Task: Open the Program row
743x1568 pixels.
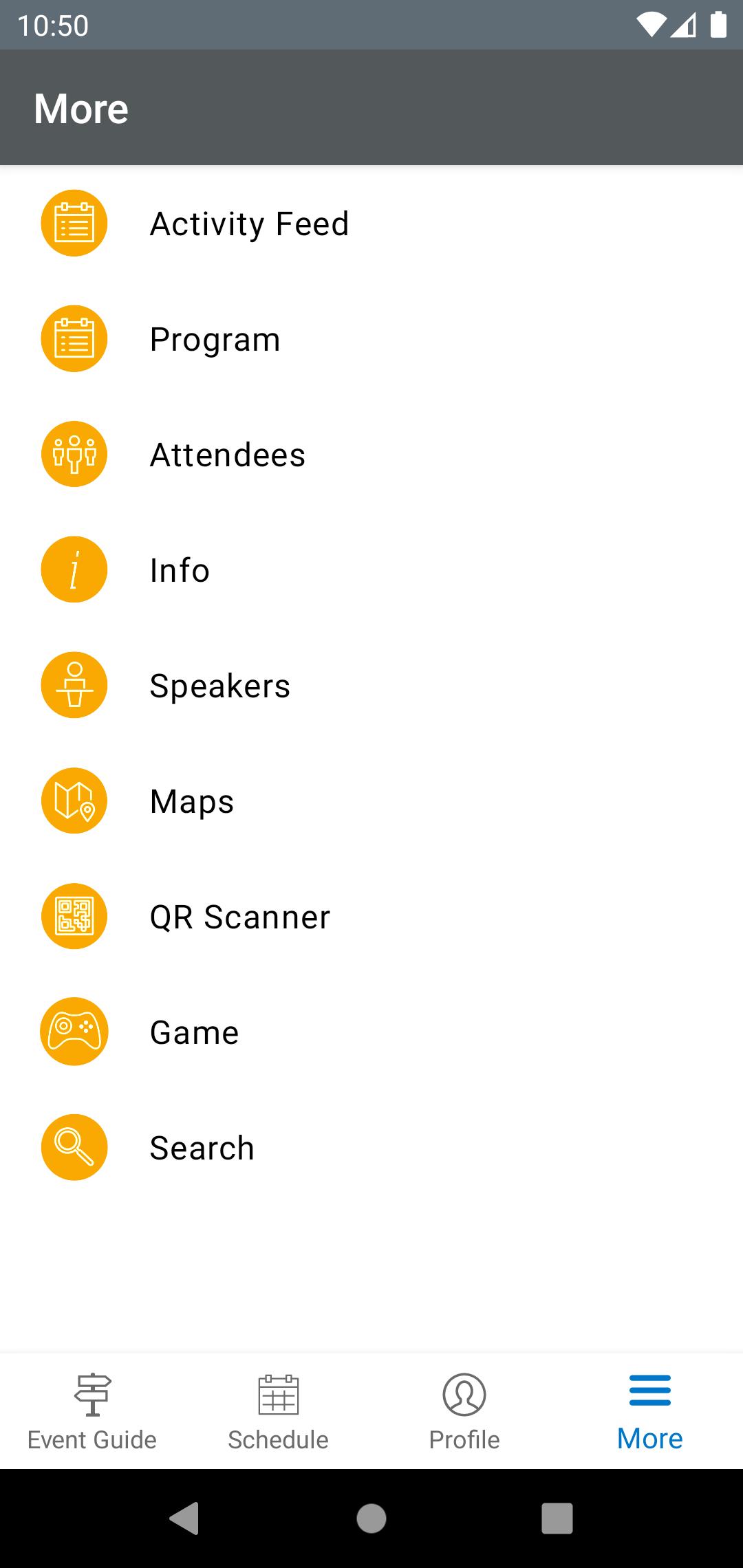Action: [371, 339]
